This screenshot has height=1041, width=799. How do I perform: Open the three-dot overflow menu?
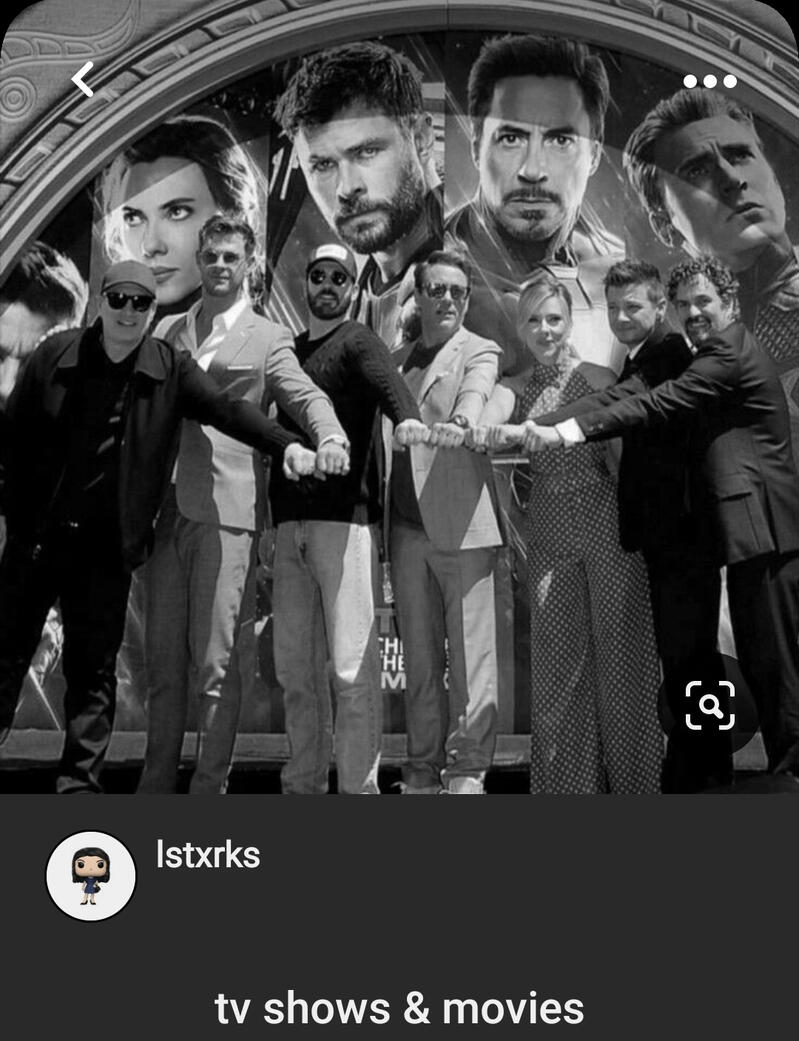point(709,81)
